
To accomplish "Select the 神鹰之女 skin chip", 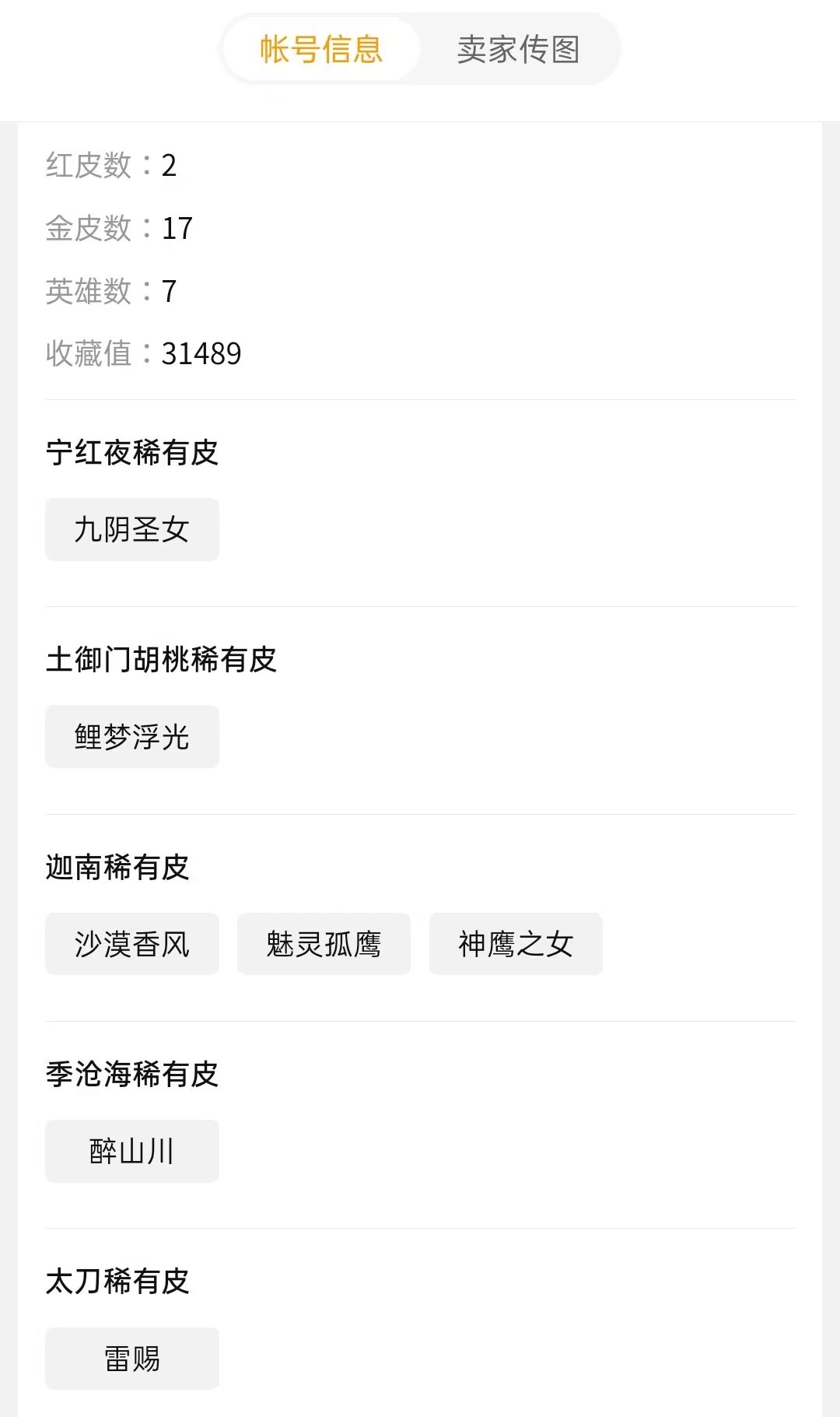I will coord(516,944).
